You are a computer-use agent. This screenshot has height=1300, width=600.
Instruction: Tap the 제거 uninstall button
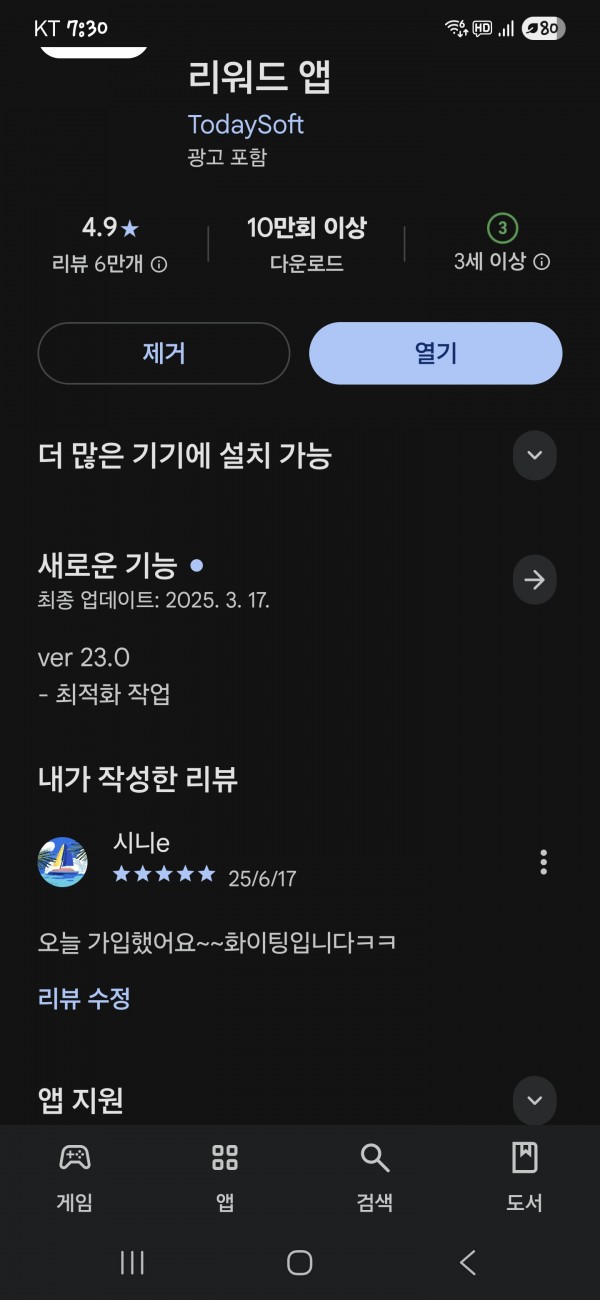point(164,353)
